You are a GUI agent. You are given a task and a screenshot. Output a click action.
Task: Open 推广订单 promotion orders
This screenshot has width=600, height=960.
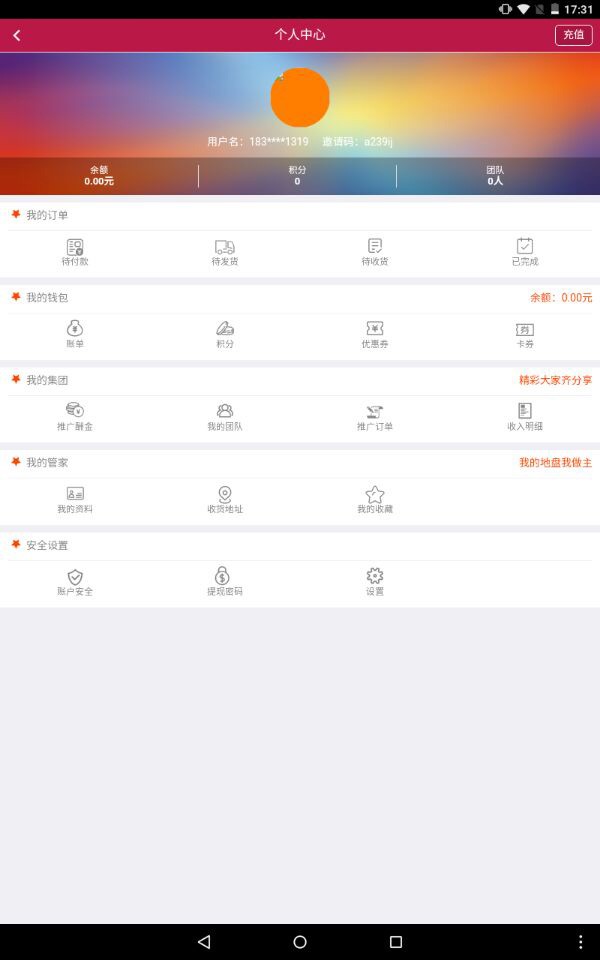pyautogui.click(x=375, y=417)
